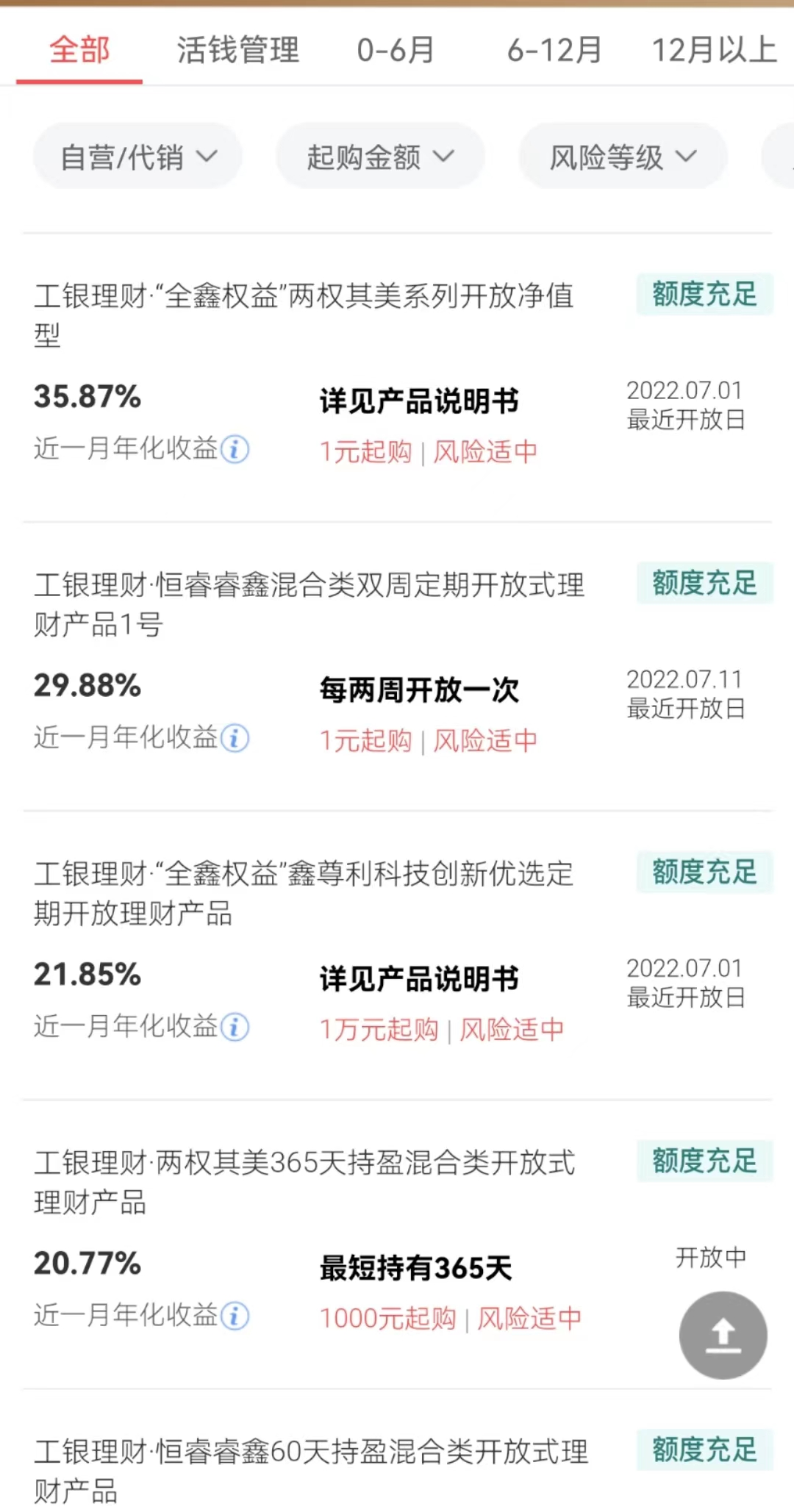Select the 全部 tab
The width and height of the screenshot is (794, 1512).
(x=79, y=51)
